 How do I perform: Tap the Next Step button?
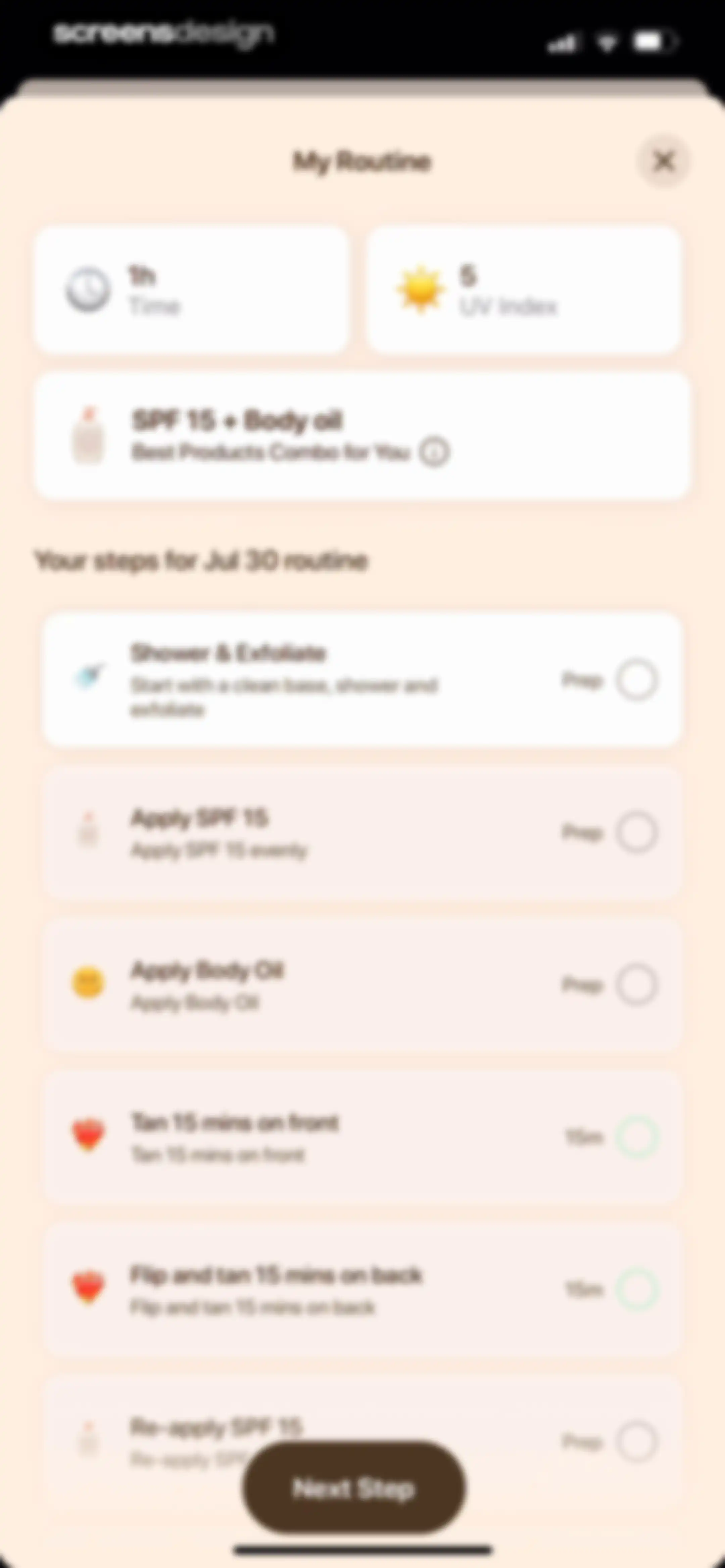click(354, 1488)
